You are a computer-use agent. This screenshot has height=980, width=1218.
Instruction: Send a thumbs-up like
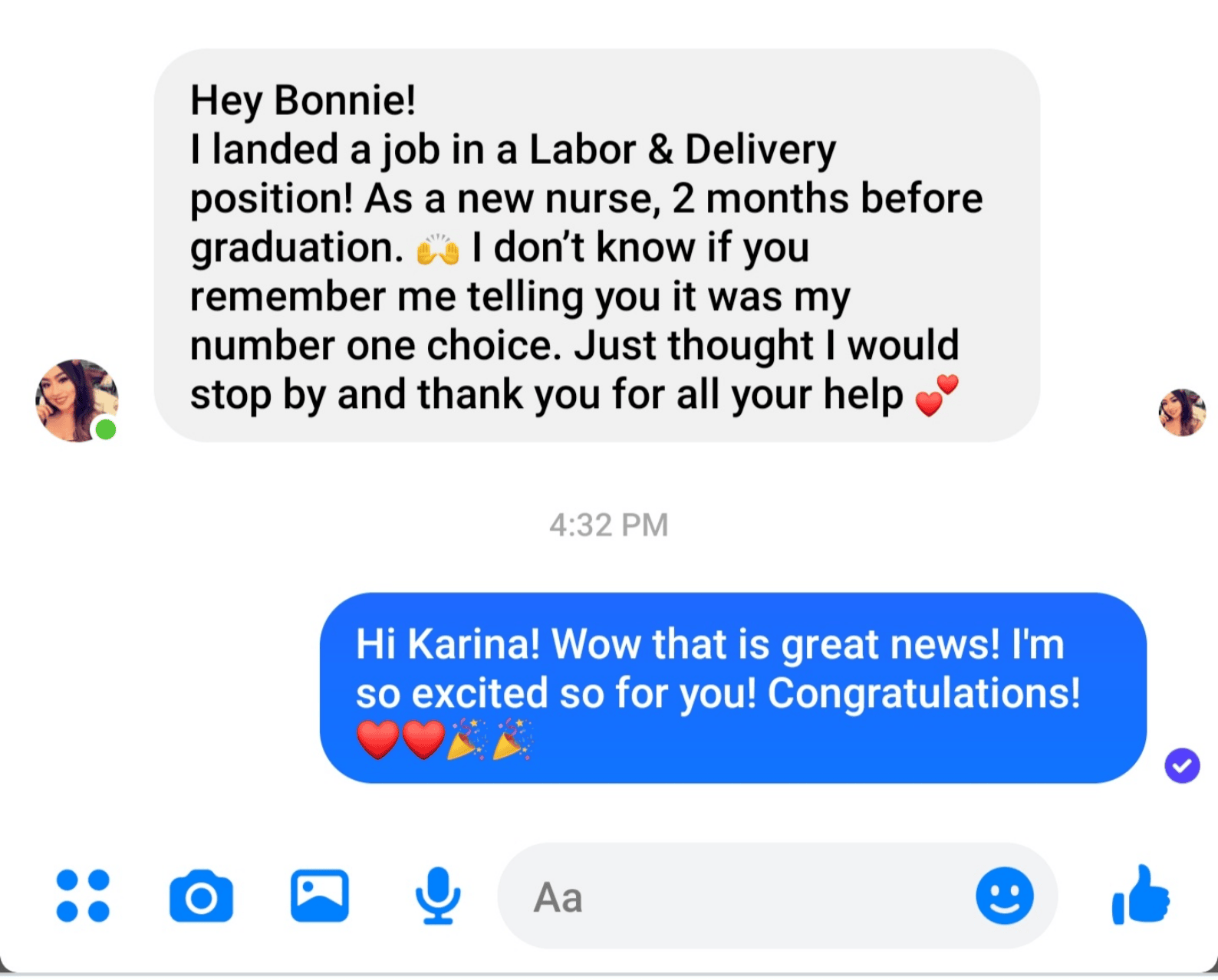point(1141,895)
